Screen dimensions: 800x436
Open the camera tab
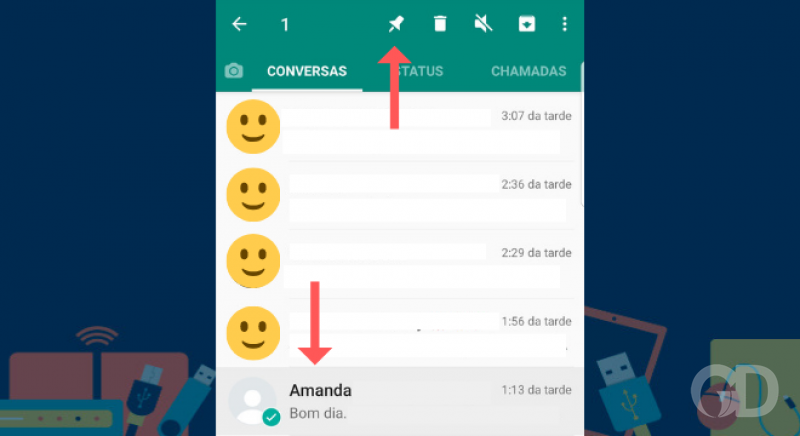click(234, 71)
